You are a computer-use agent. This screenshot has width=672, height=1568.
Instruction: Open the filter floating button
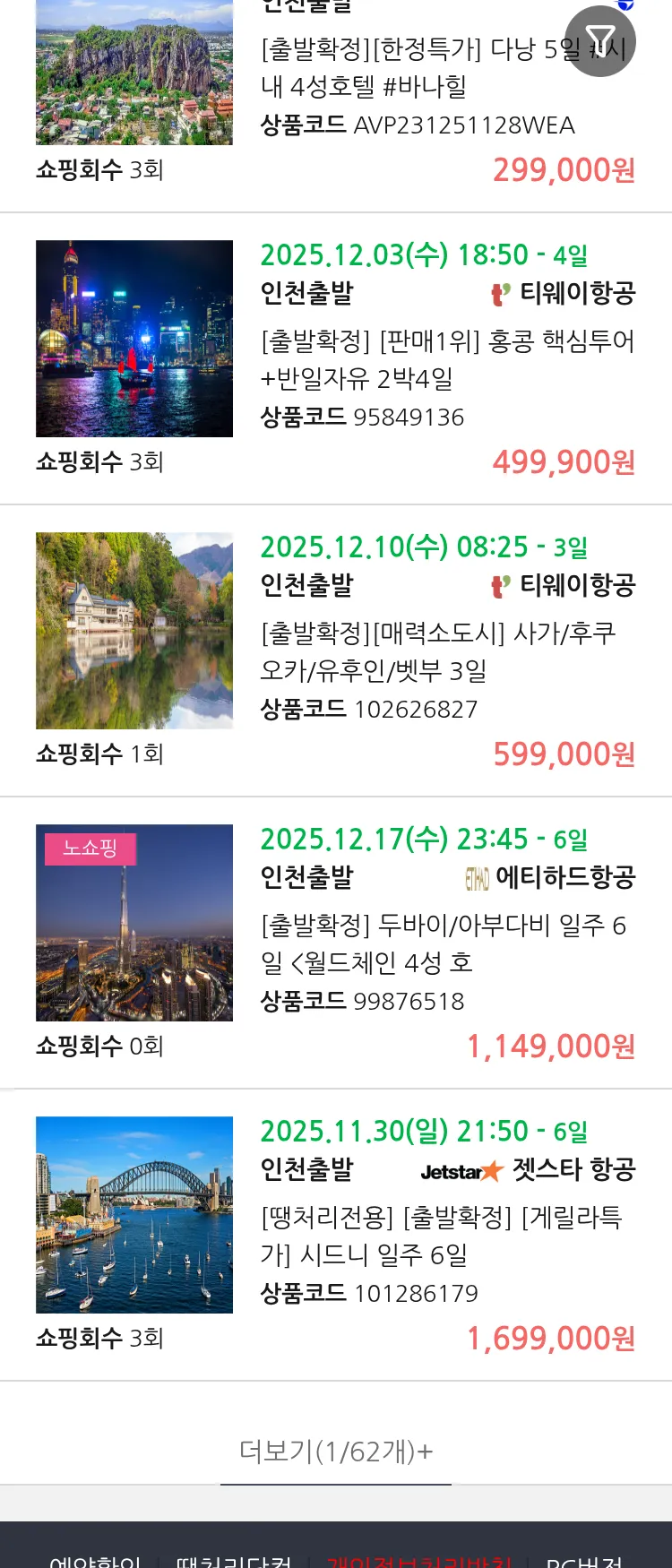599,41
